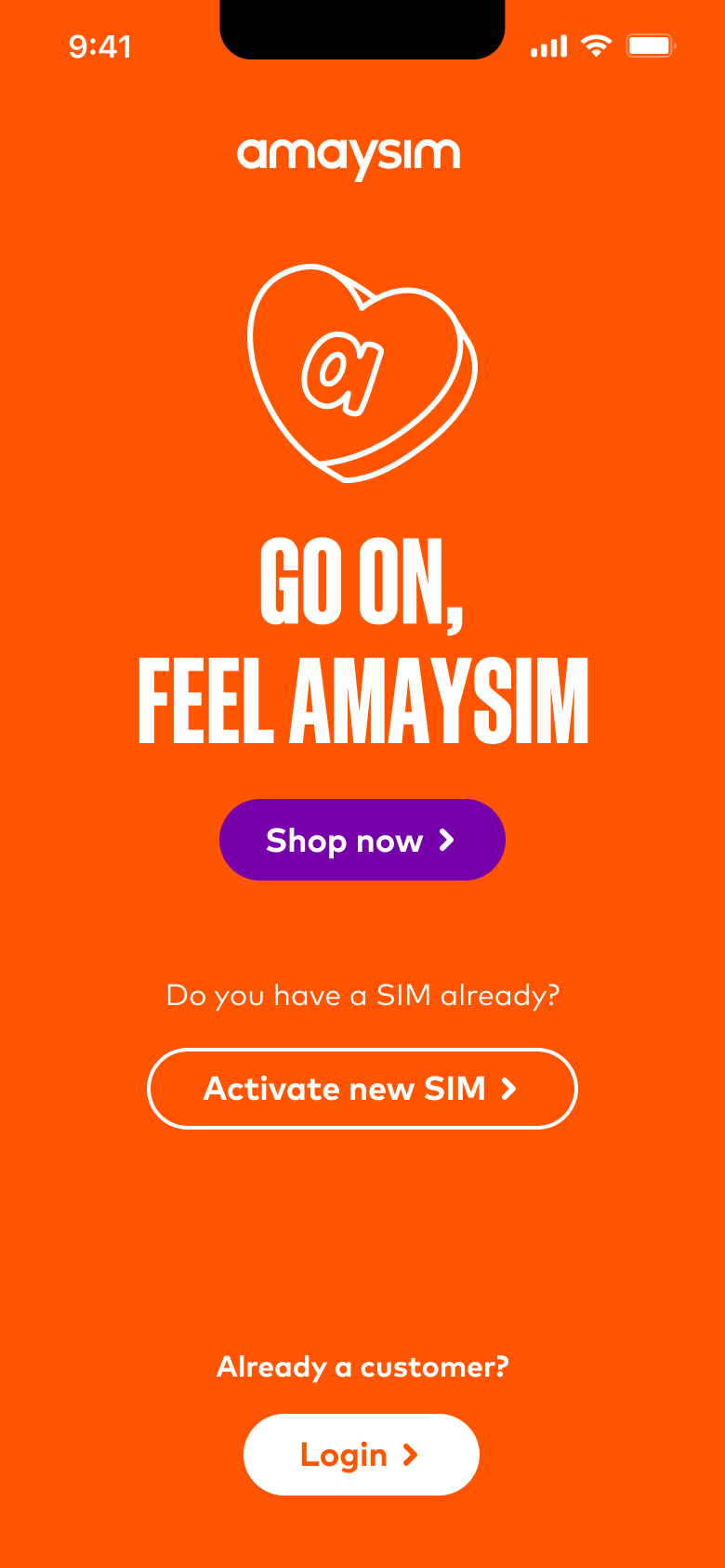Viewport: 725px width, 1568px height.
Task: Activate a new SIM
Action: point(362,1089)
